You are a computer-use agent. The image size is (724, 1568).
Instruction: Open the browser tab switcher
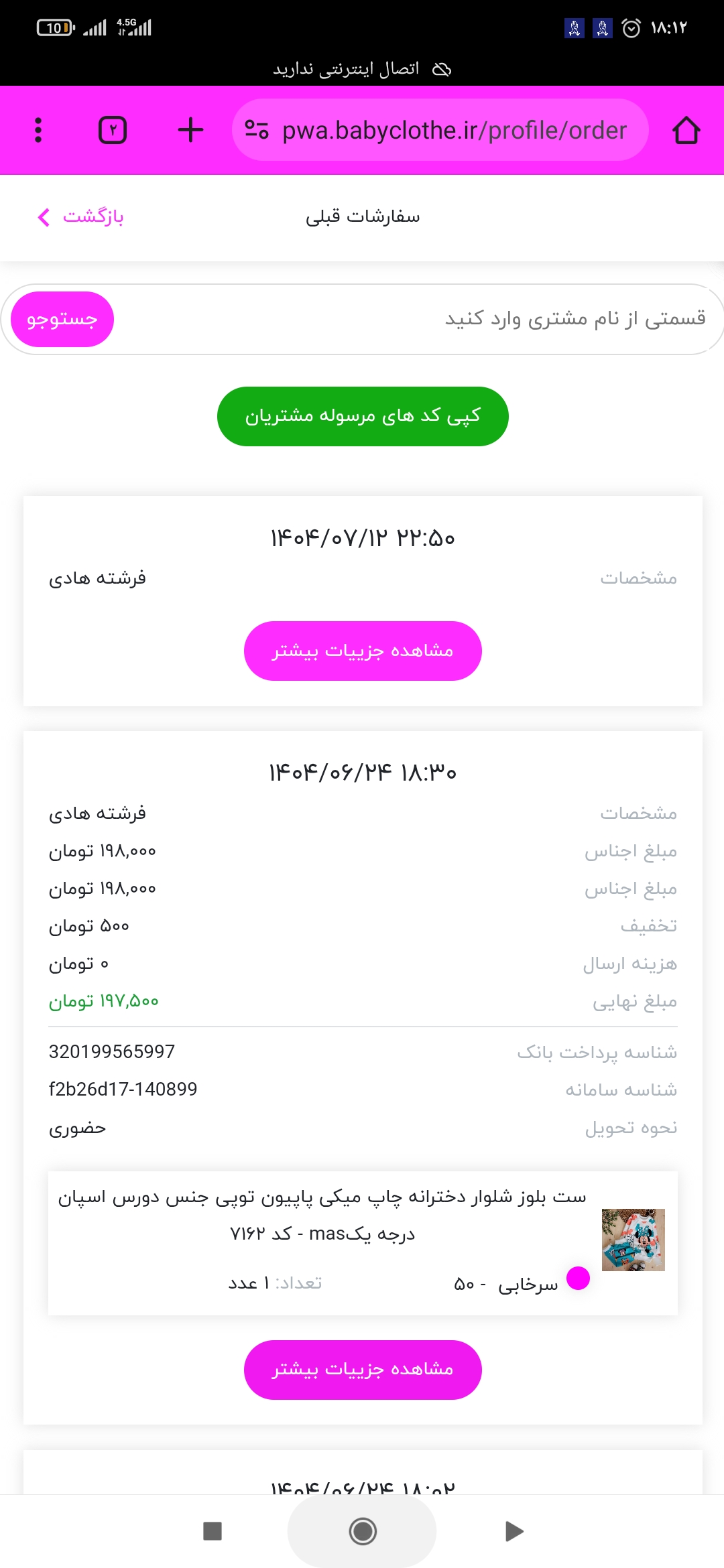113,130
